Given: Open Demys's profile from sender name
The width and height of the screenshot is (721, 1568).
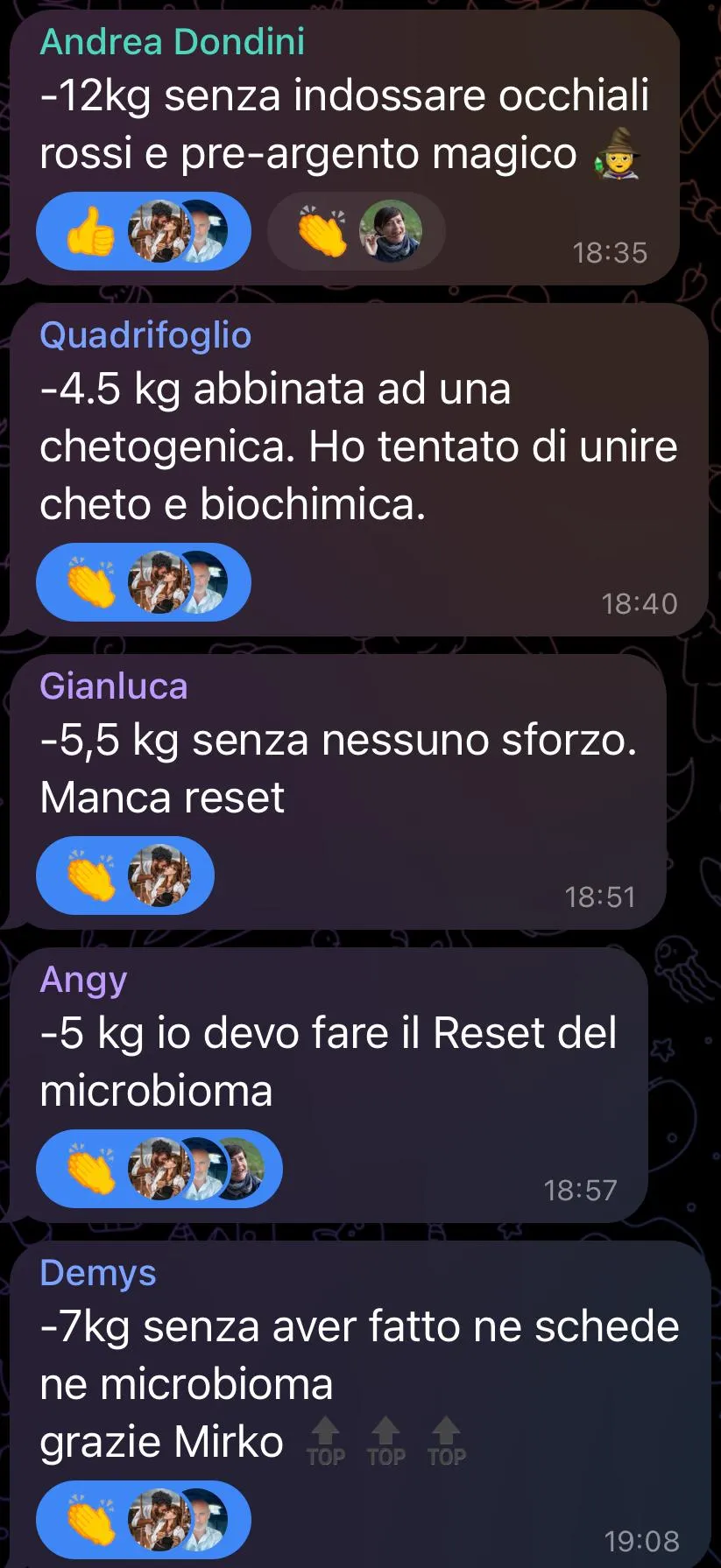Looking at the screenshot, I should coord(98,1273).
